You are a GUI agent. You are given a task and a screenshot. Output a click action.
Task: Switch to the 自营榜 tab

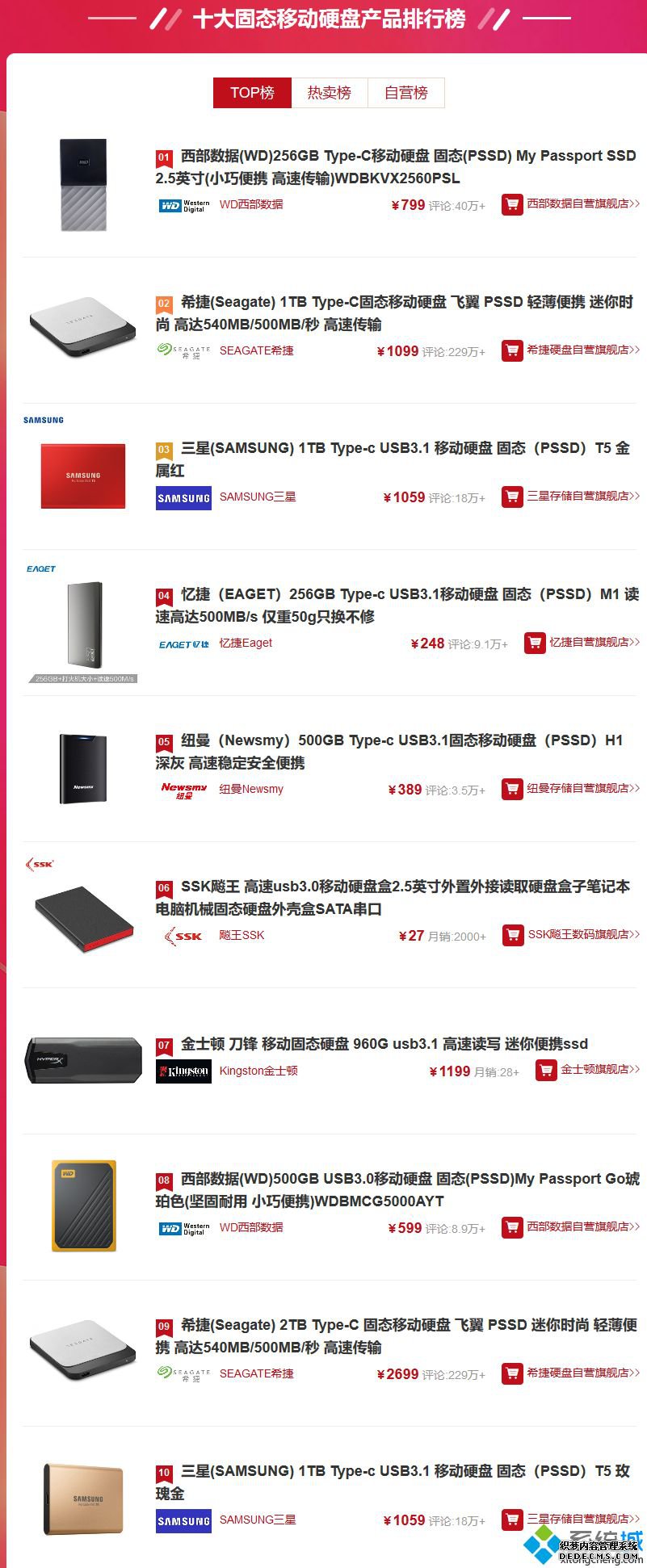(405, 93)
